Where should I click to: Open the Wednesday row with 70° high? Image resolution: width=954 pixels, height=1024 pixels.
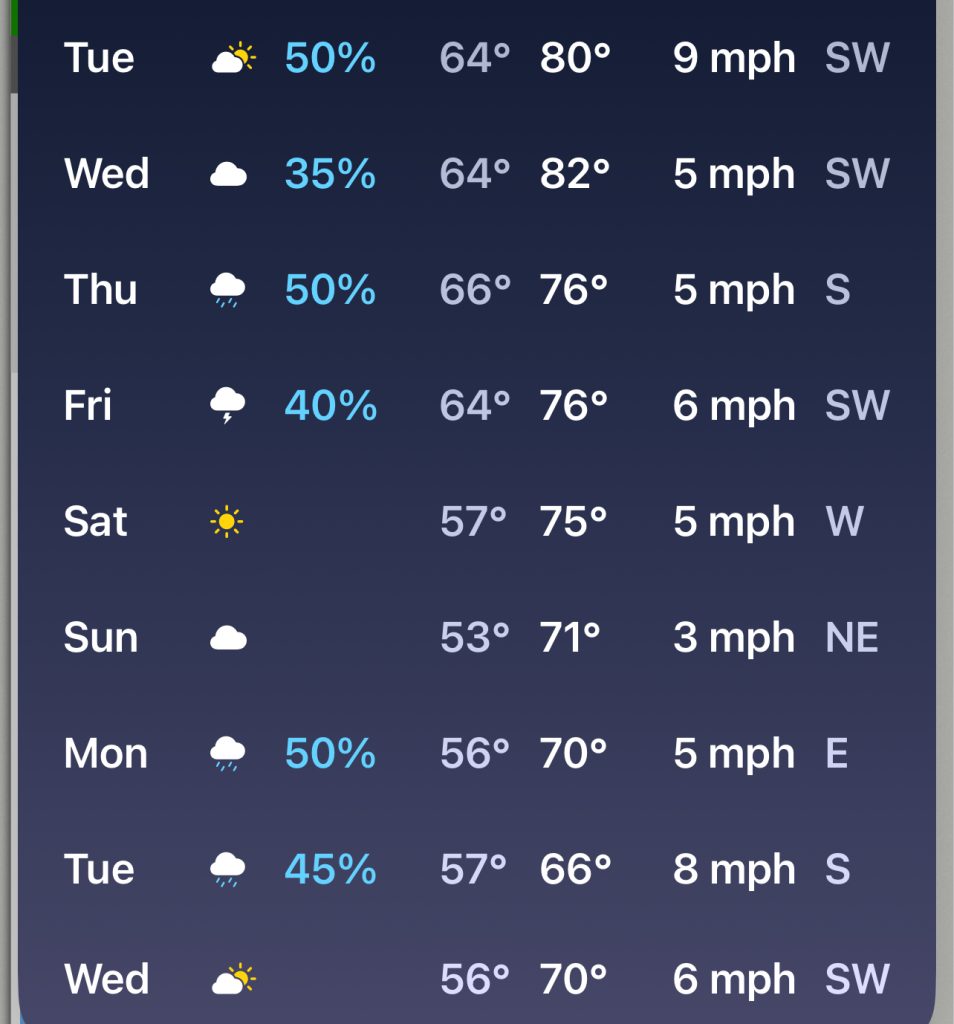click(x=476, y=979)
